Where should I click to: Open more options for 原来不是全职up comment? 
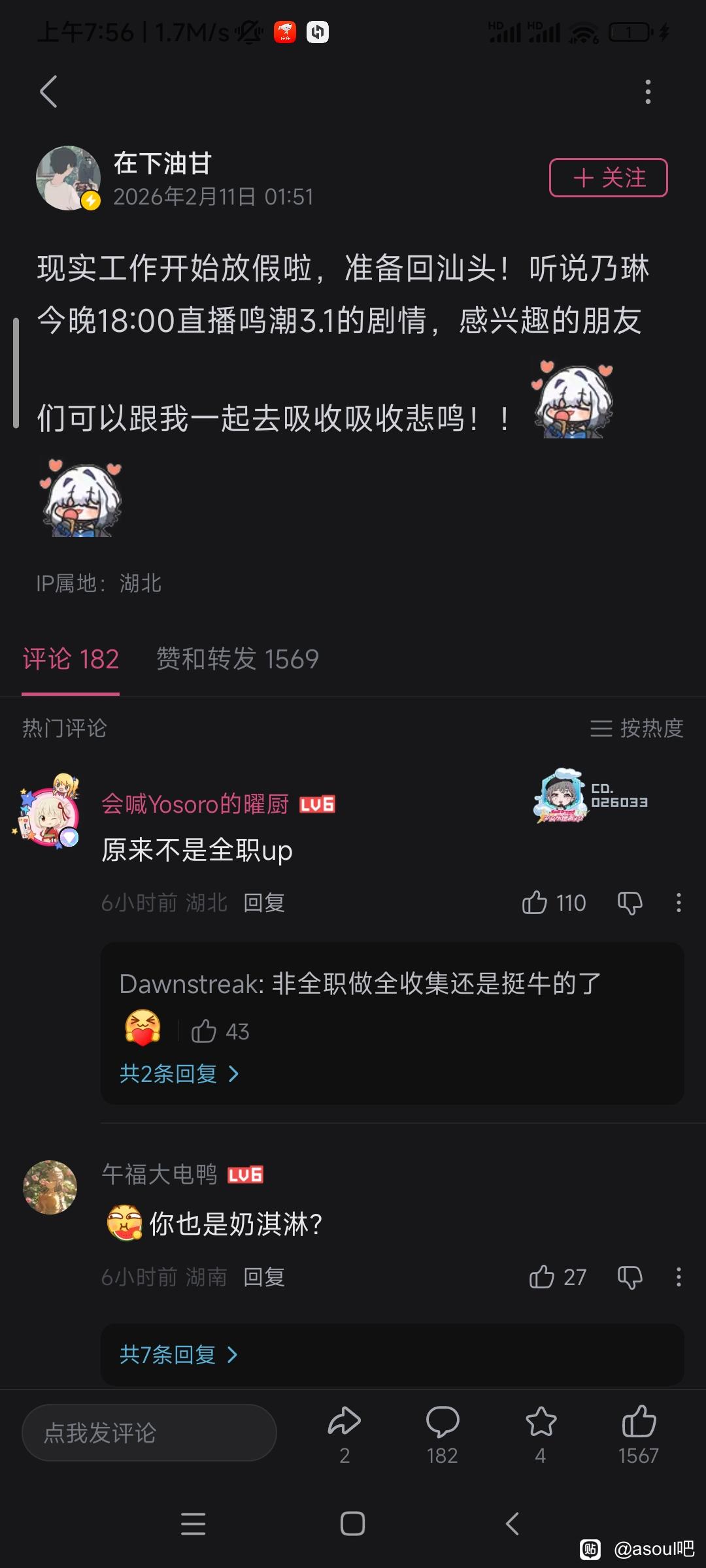coord(679,903)
